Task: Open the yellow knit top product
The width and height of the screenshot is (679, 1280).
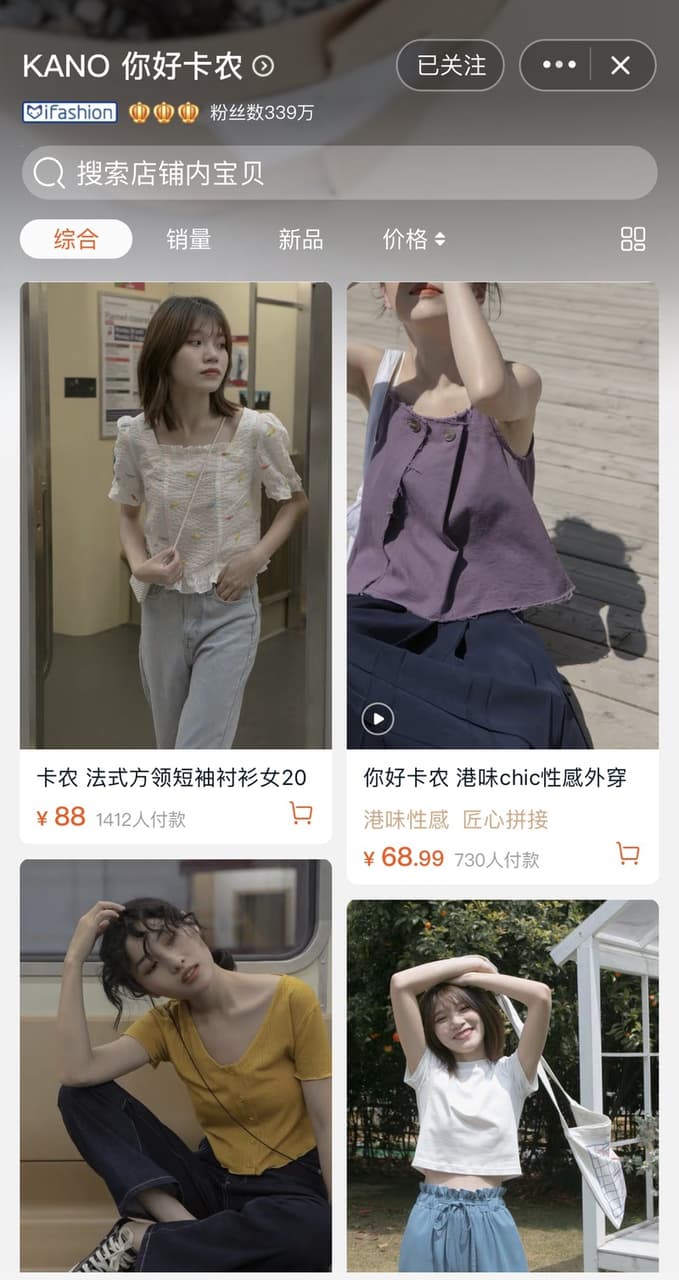Action: [176, 1066]
